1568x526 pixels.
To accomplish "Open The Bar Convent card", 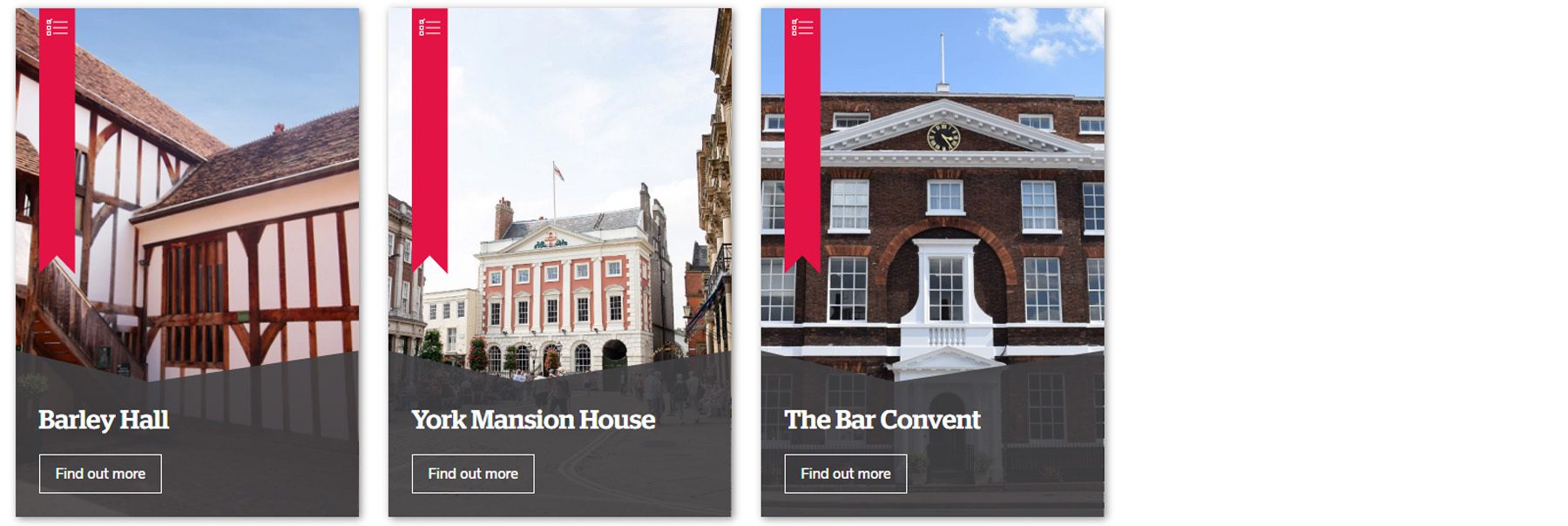I will (882, 420).
